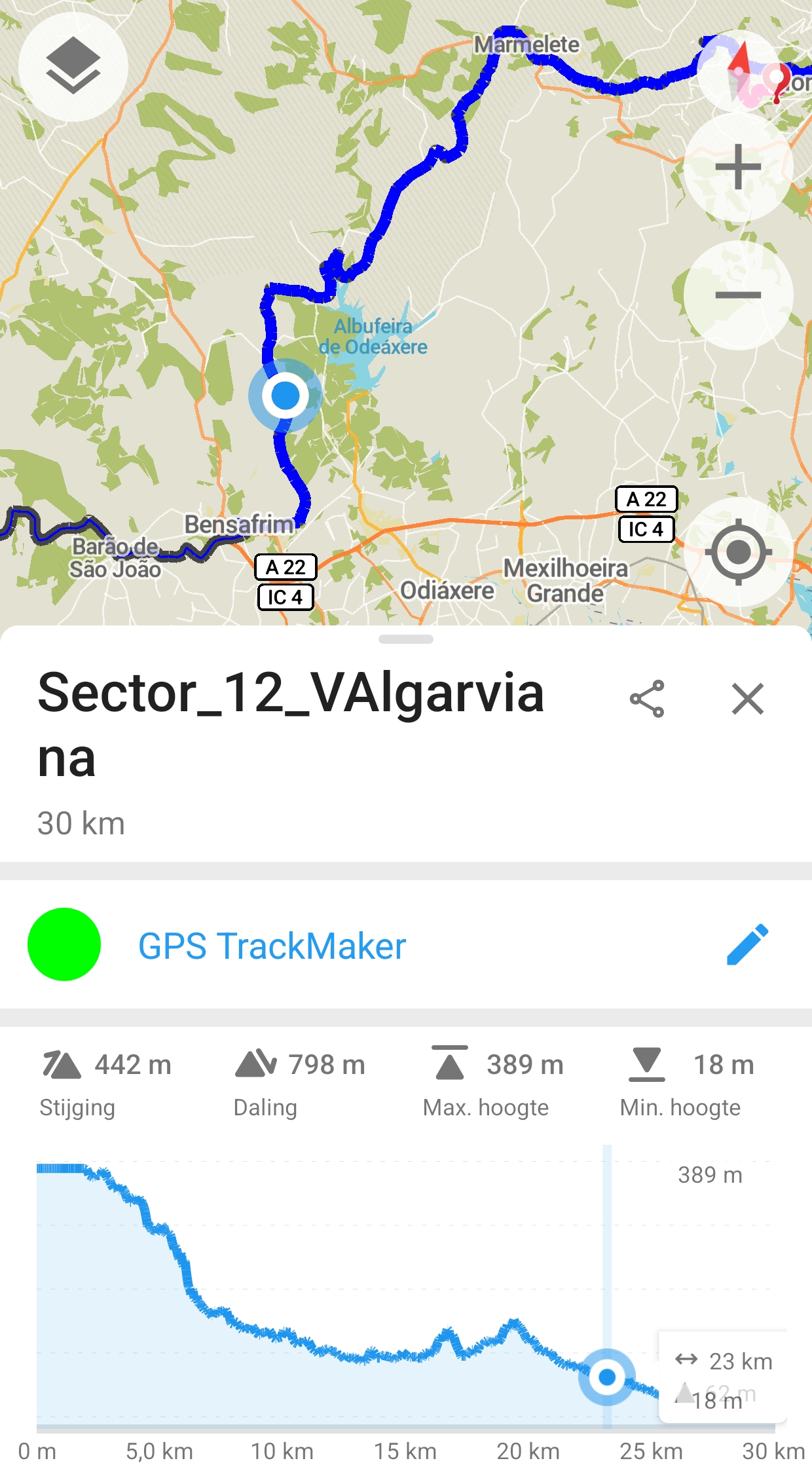Edit the GPS TrackMaker track
Viewport: 812px width, 1465px height.
pos(747,944)
